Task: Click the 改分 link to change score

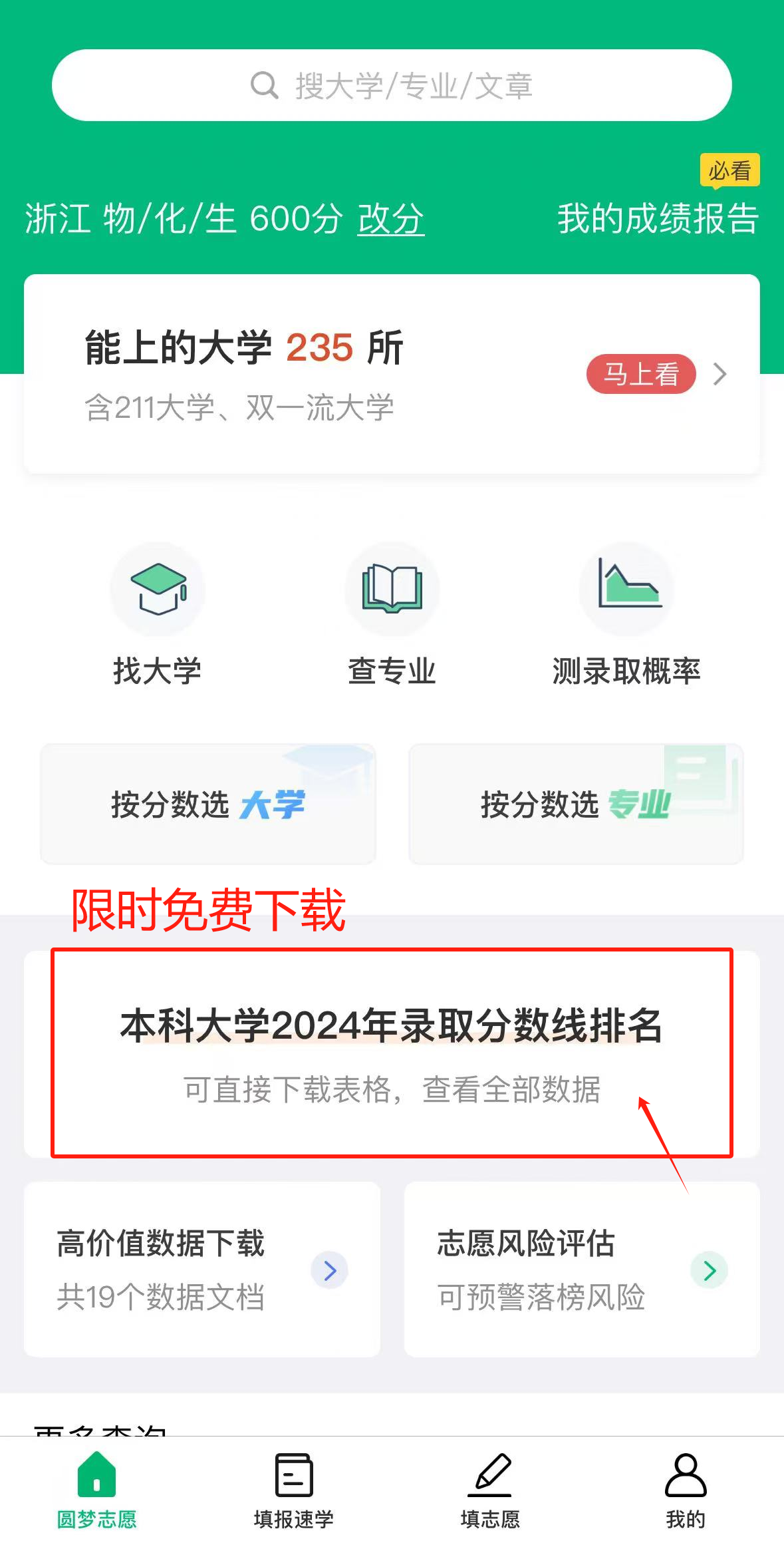Action: pyautogui.click(x=390, y=220)
